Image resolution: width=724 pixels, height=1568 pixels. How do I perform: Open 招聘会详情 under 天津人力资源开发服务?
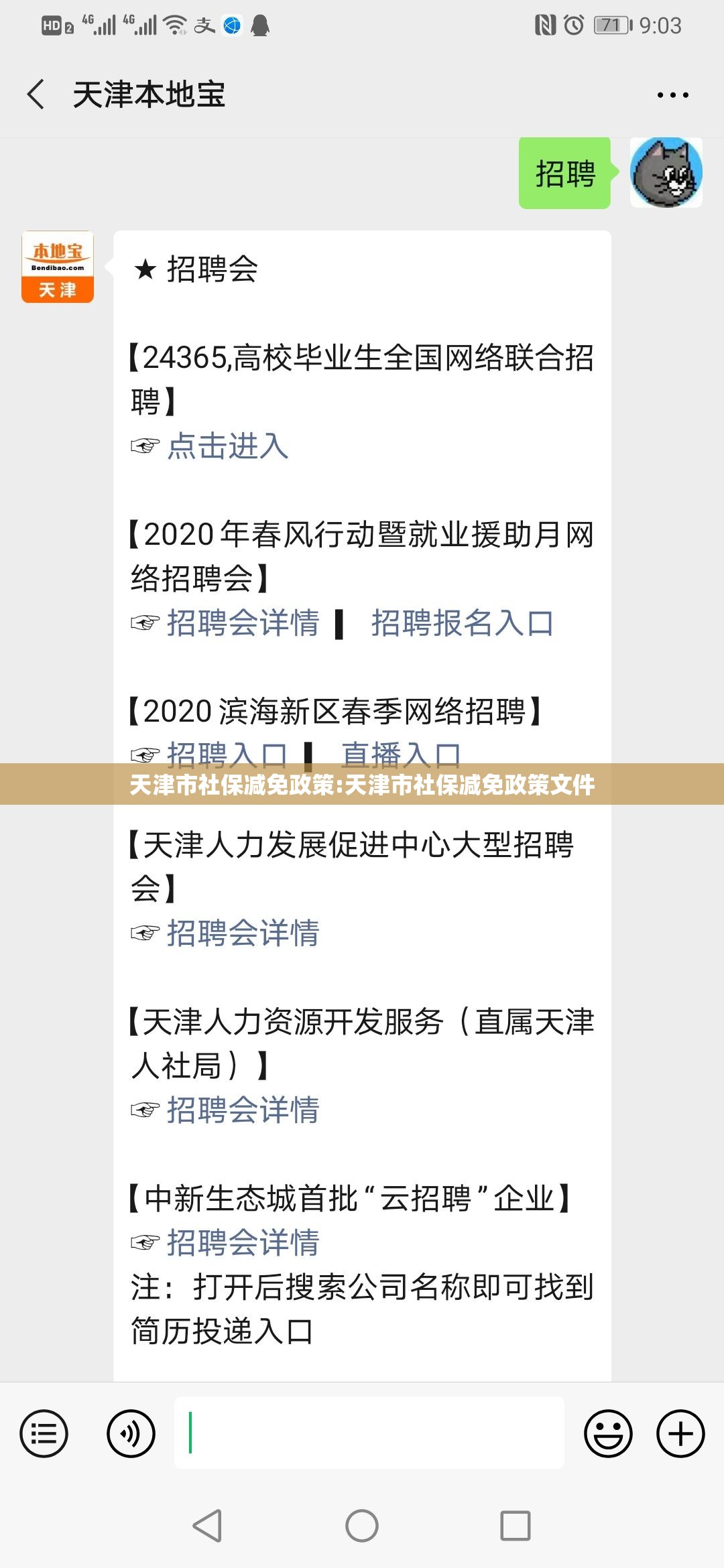click(243, 1110)
